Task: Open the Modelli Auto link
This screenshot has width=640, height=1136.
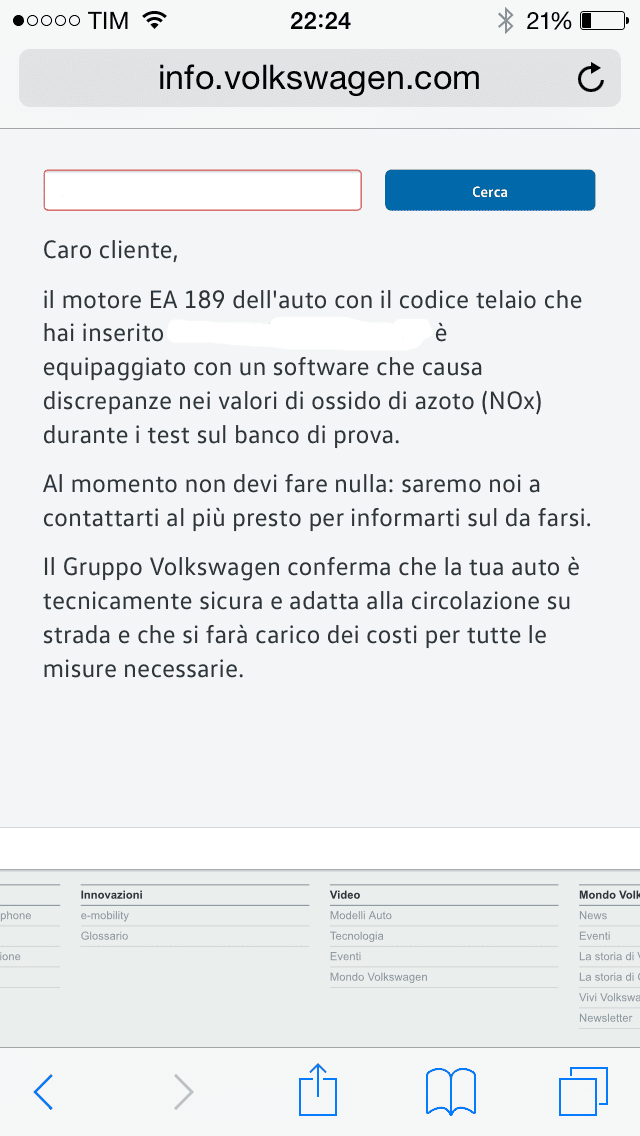Action: [x=361, y=915]
